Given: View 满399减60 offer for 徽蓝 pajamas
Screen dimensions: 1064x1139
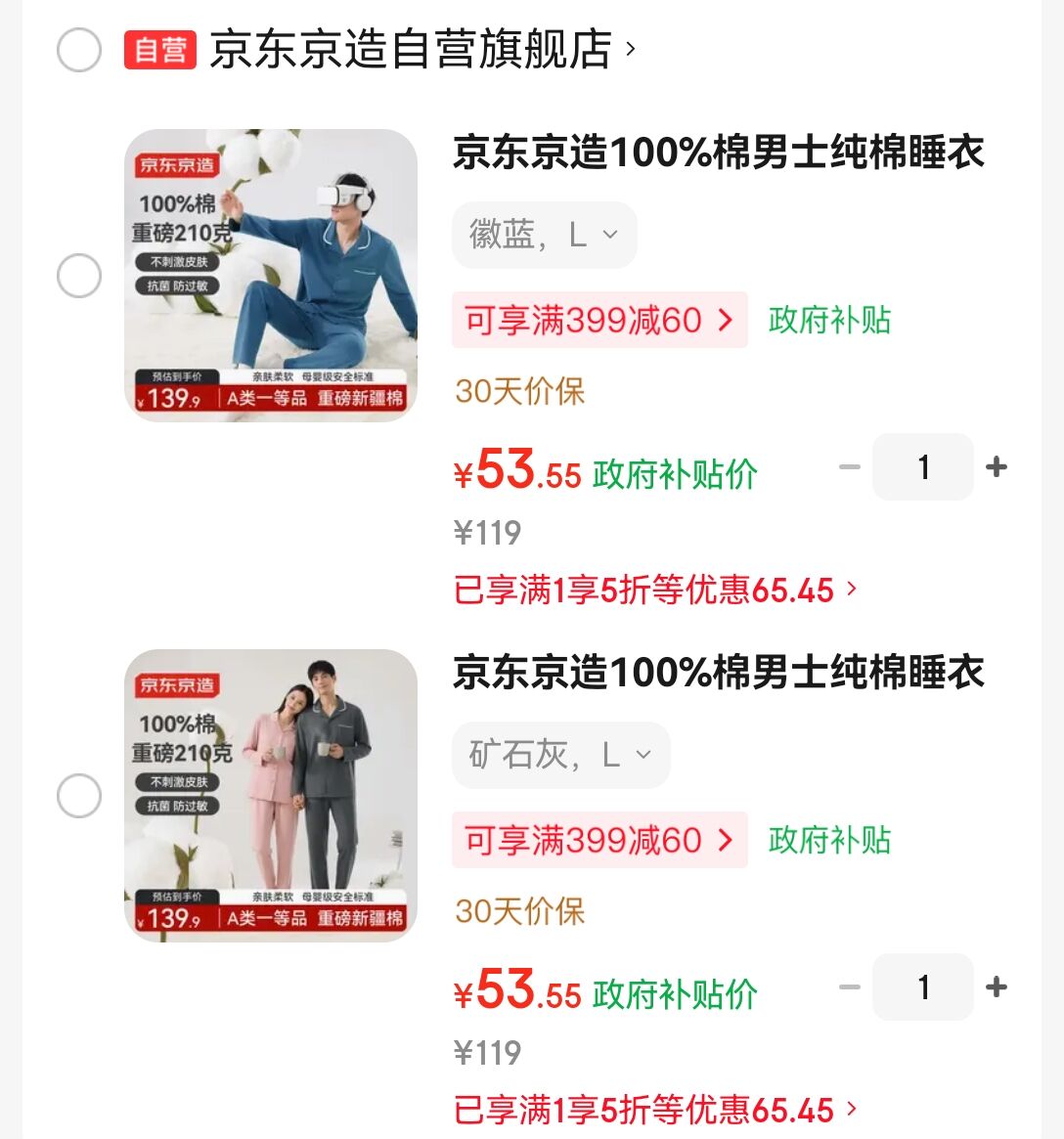Looking at the screenshot, I should (x=598, y=321).
